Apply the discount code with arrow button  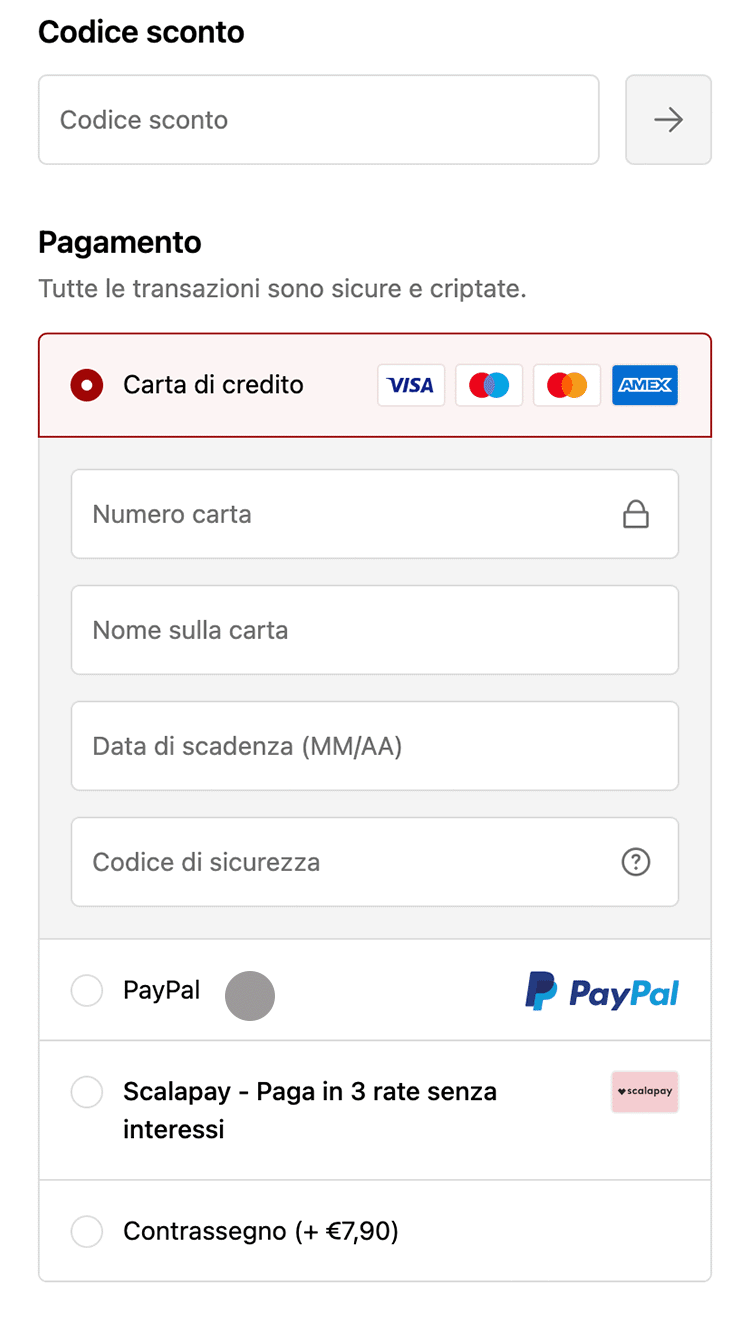tap(668, 120)
